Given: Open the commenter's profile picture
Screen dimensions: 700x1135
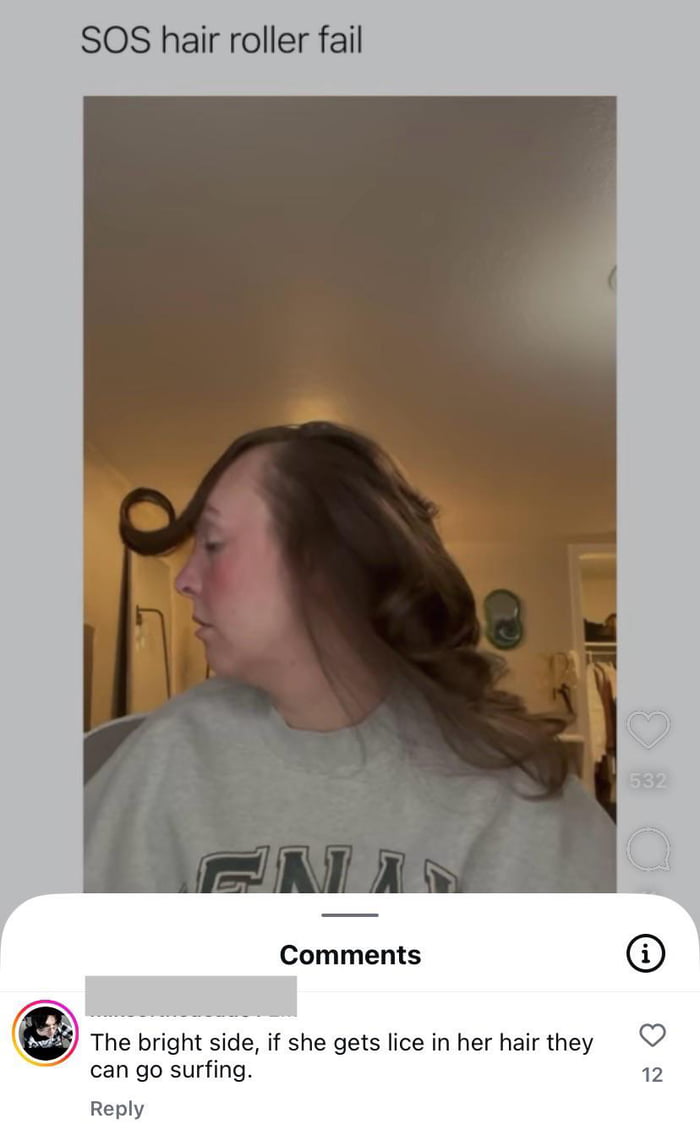Looking at the screenshot, I should [x=45, y=1034].
